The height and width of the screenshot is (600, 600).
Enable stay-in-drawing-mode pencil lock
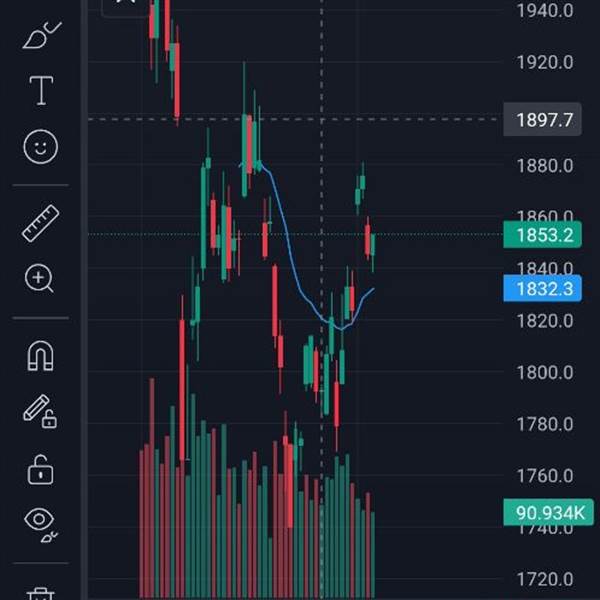[x=40, y=411]
